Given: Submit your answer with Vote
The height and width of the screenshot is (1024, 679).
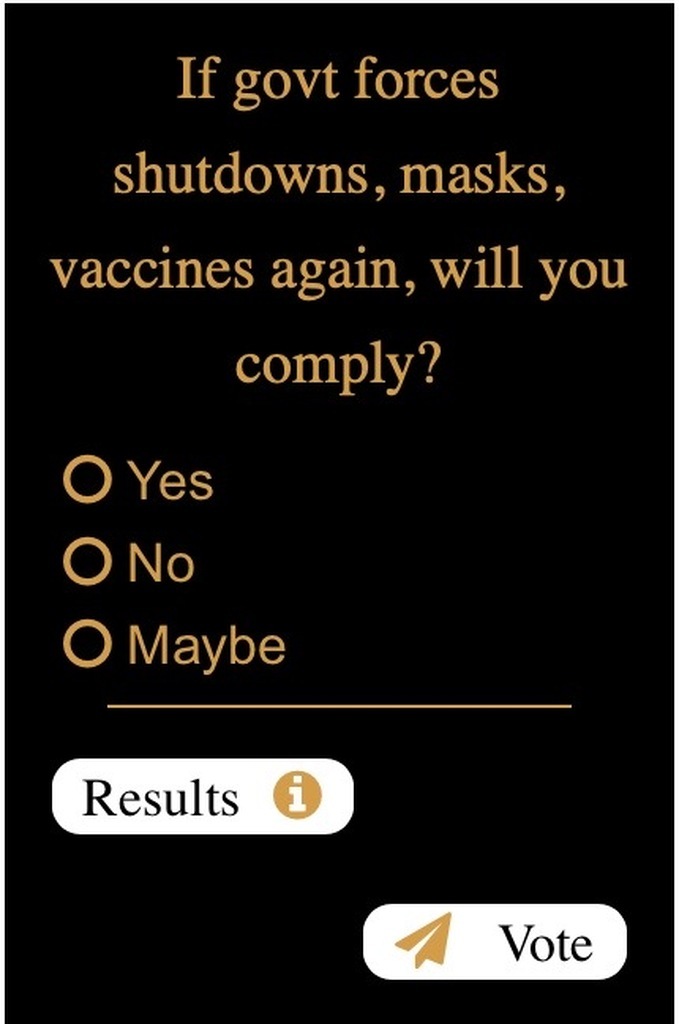Looking at the screenshot, I should tap(495, 942).
